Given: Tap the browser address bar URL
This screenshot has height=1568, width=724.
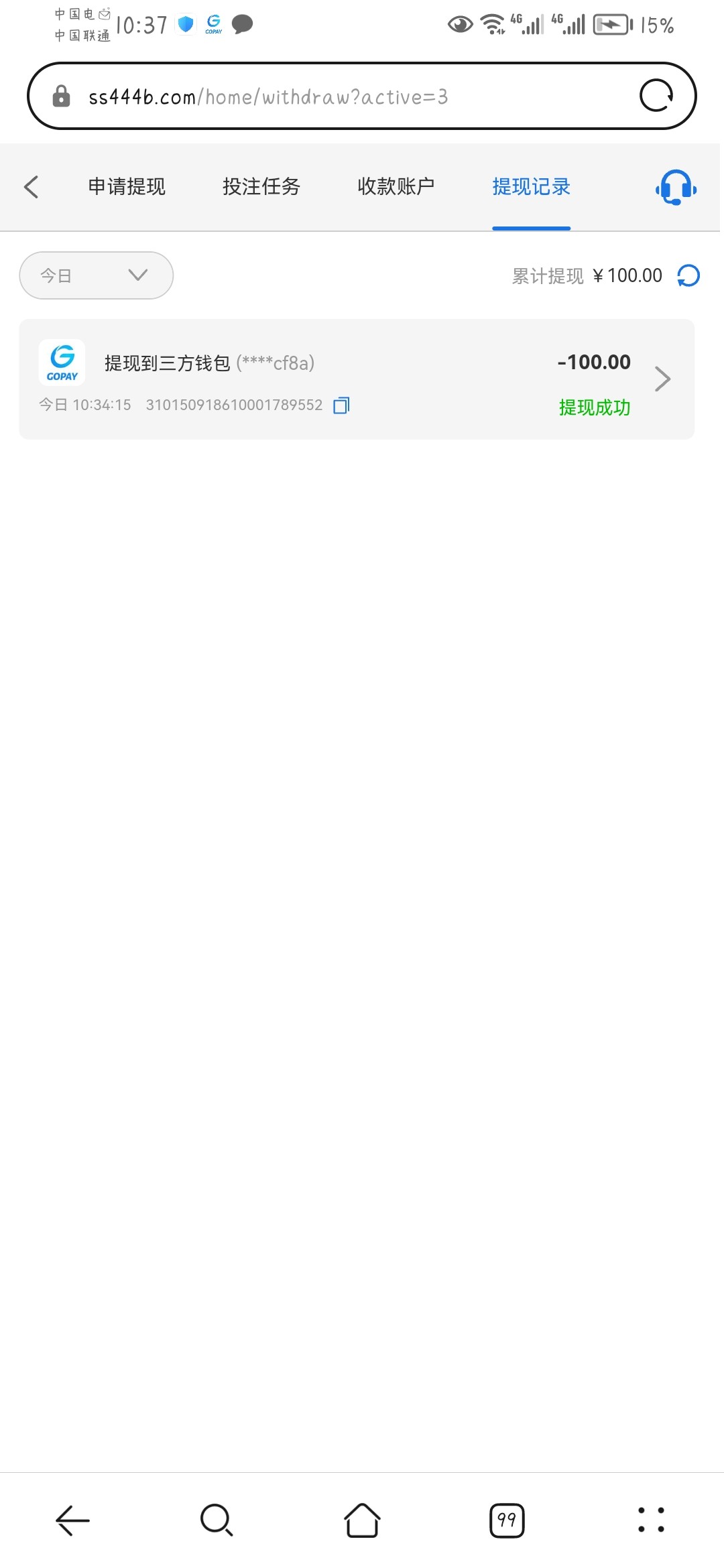Looking at the screenshot, I should [x=268, y=97].
